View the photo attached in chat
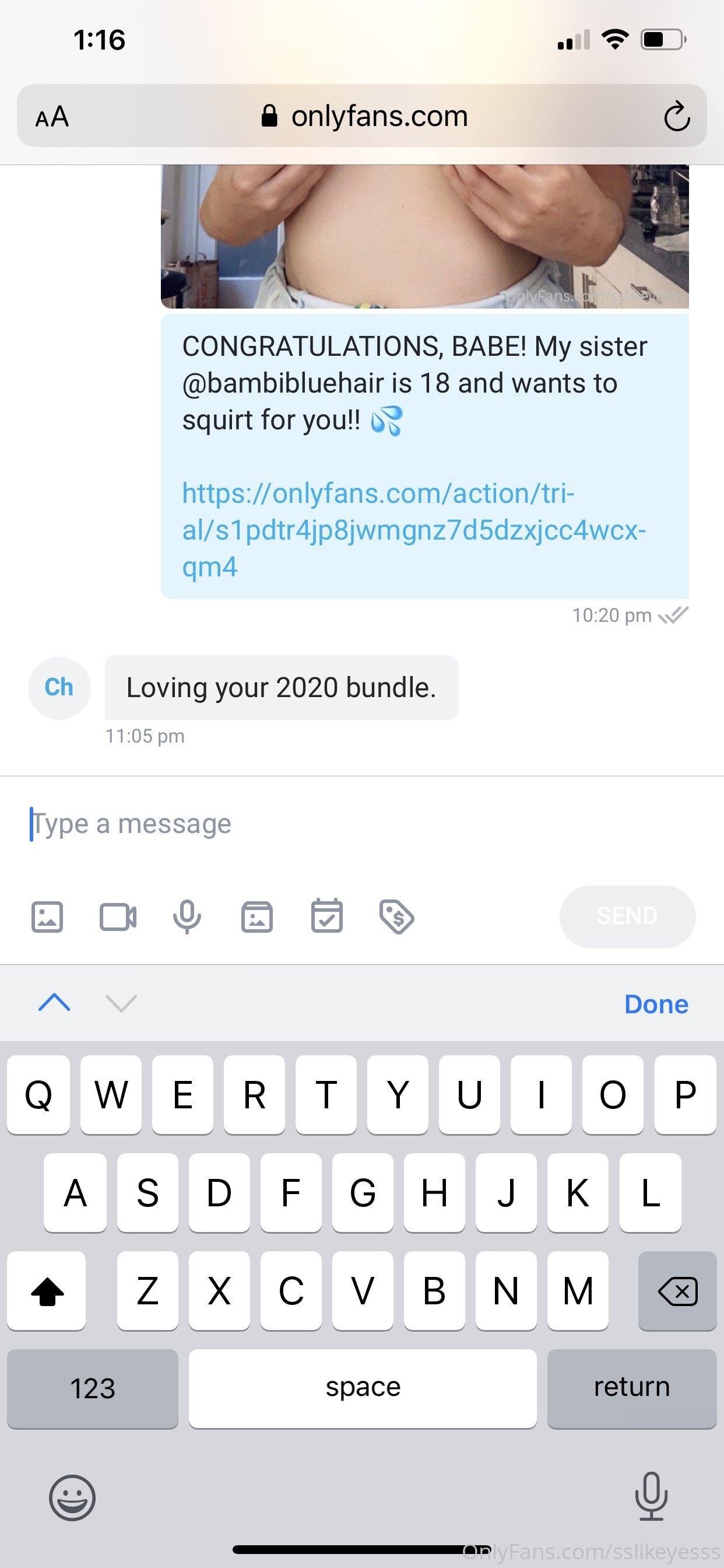This screenshot has width=724, height=1568. 425,236
